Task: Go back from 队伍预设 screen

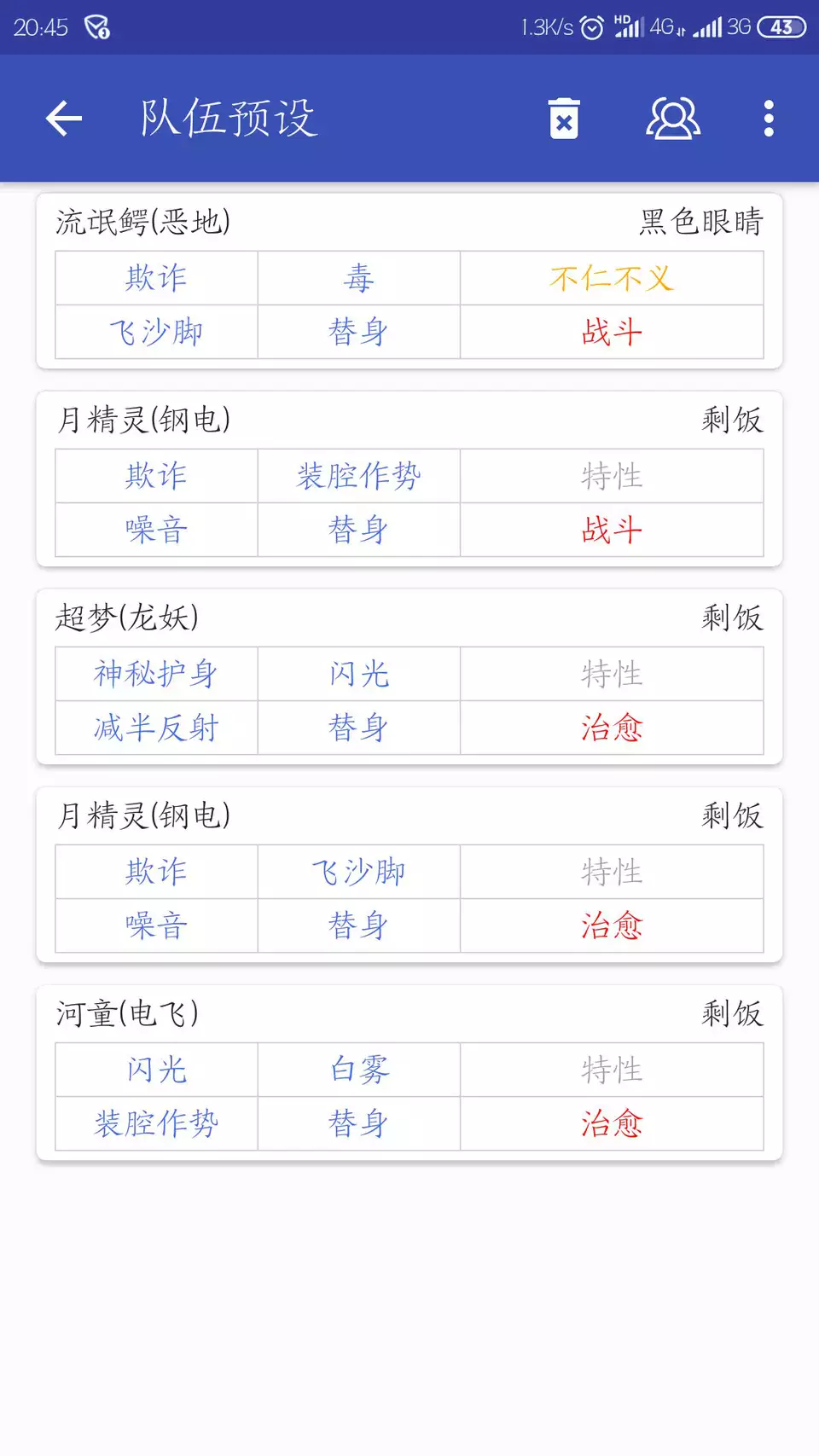Action: [64, 119]
